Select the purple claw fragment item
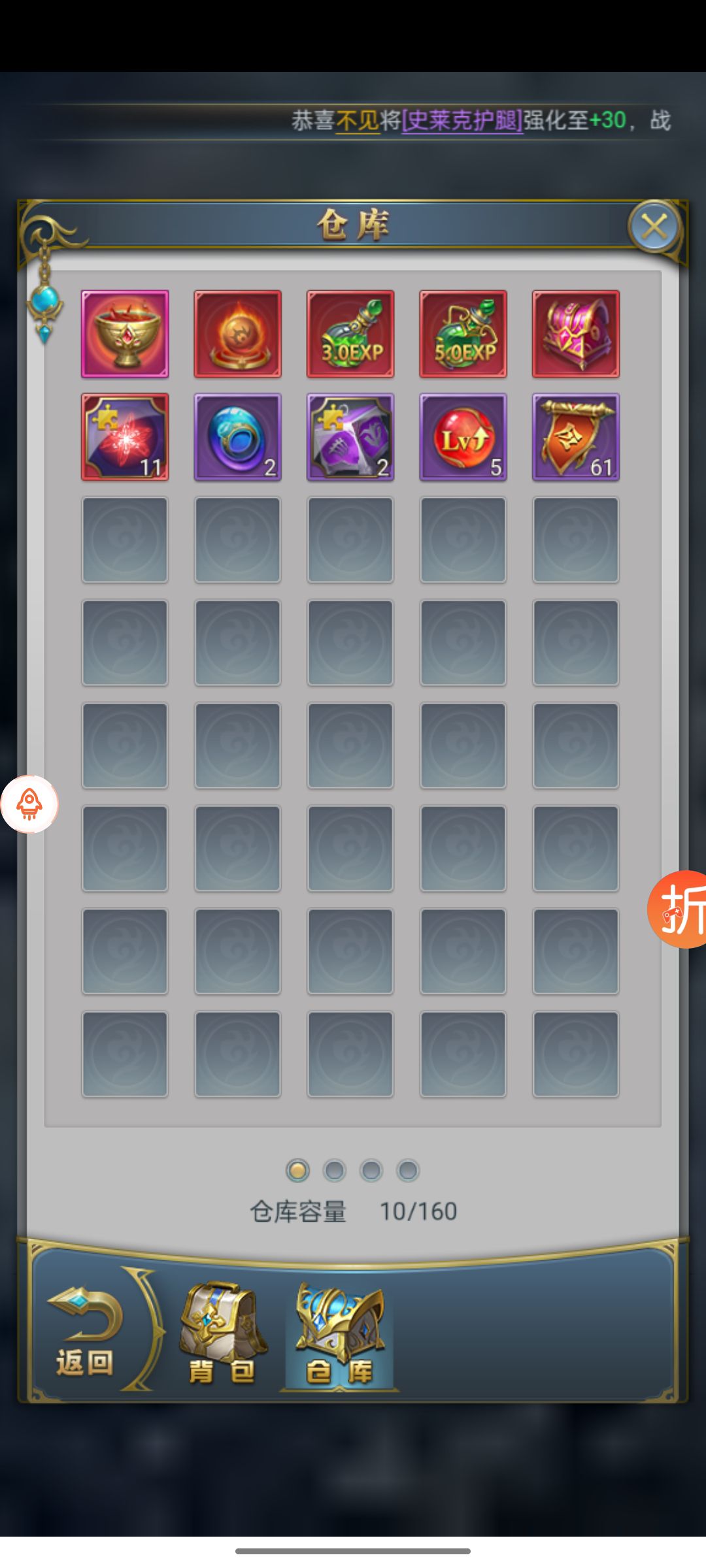The image size is (706, 1568). [x=350, y=437]
